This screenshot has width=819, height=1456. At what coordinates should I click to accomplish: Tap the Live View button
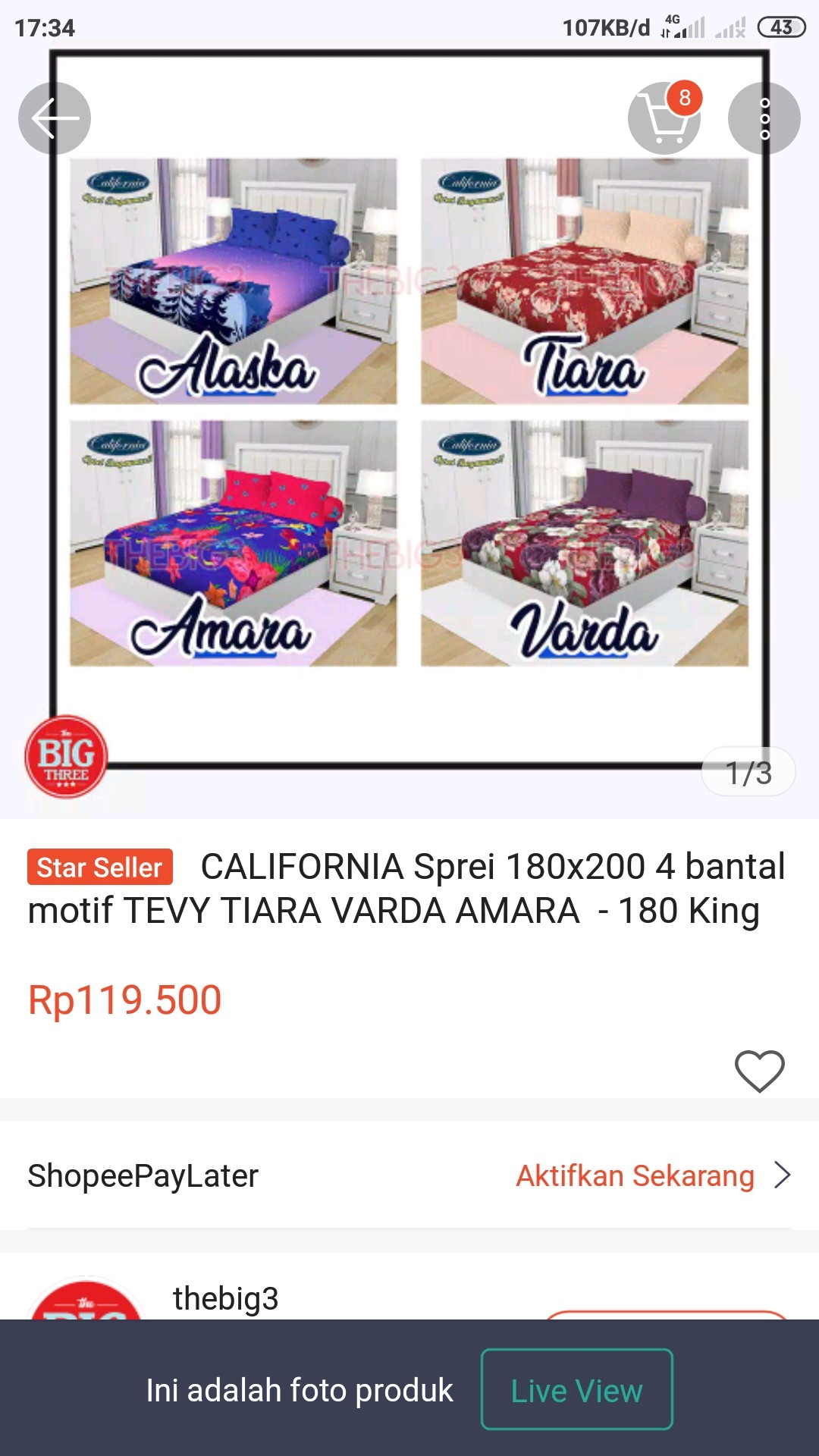[x=577, y=1391]
